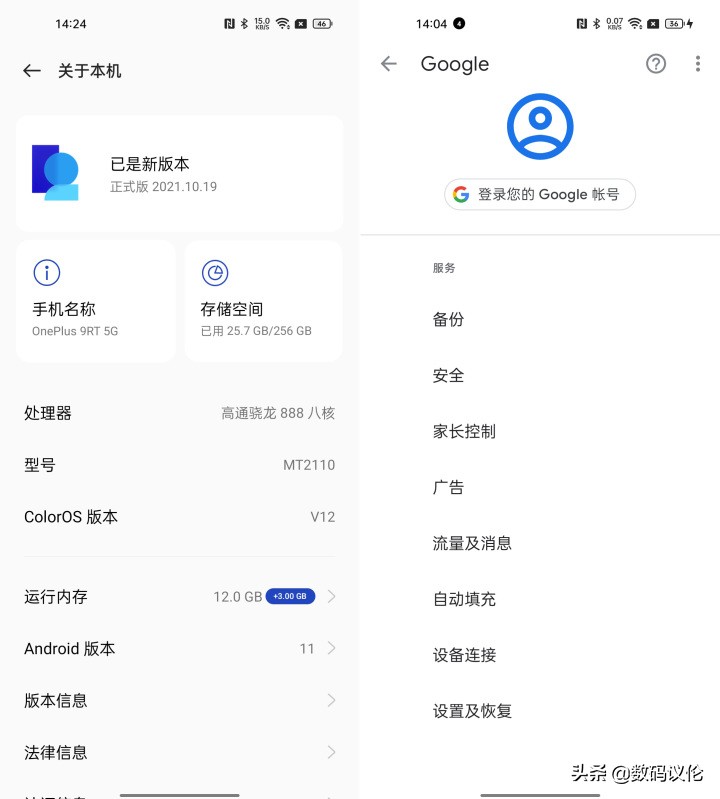720x799 pixels.
Task: Expand the 运行内存 details chevron
Action: point(333,597)
